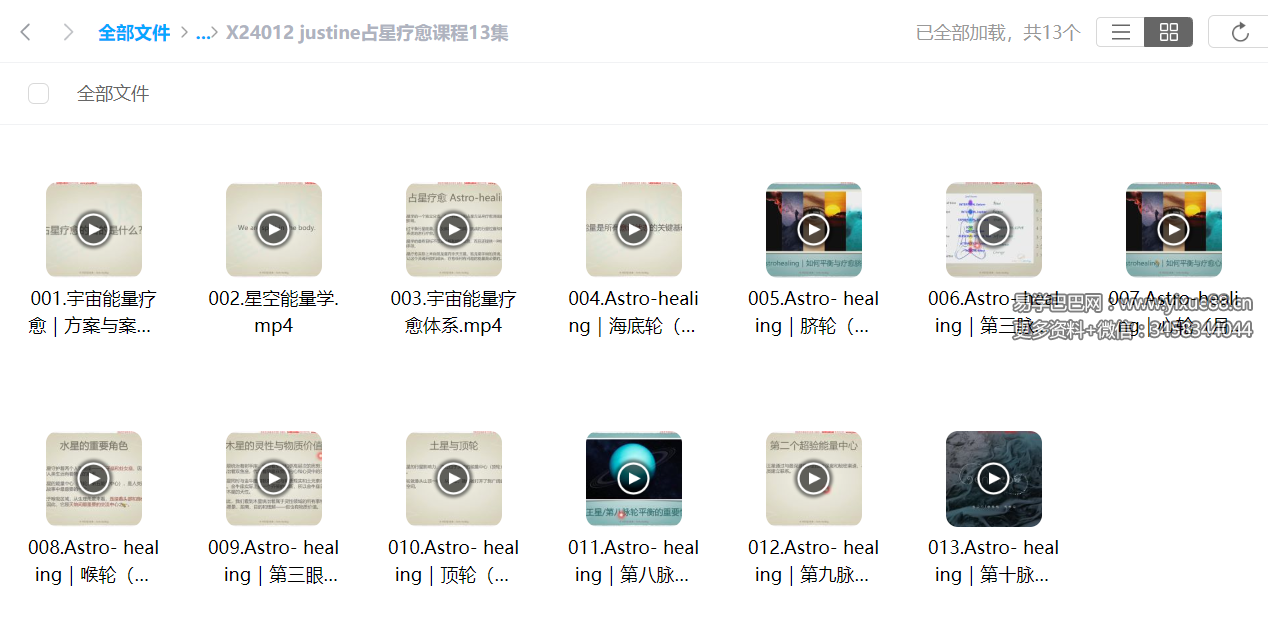Screen dimensions: 1268x633
Task: Play 005.Astro-healing 脐轮 video
Action: point(814,230)
